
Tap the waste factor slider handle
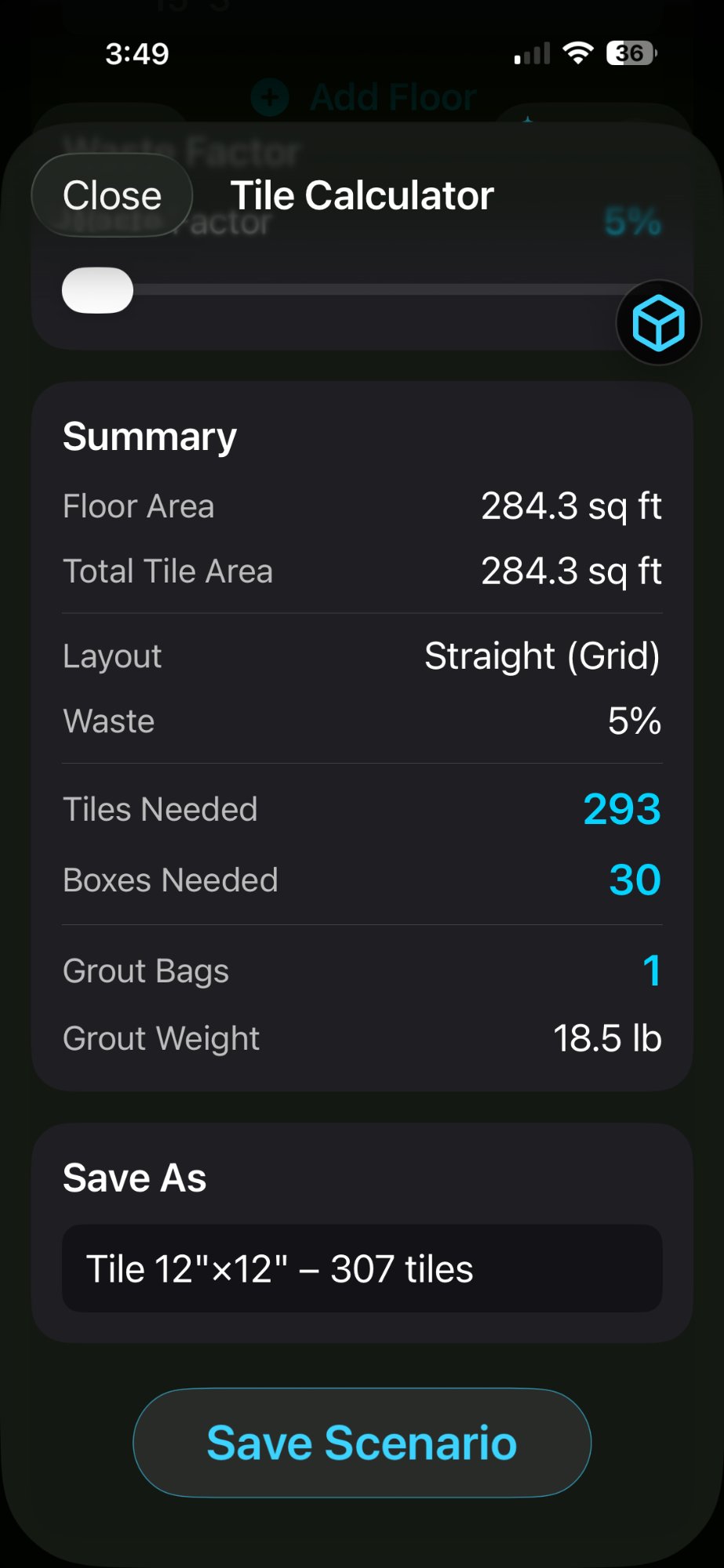(x=98, y=290)
